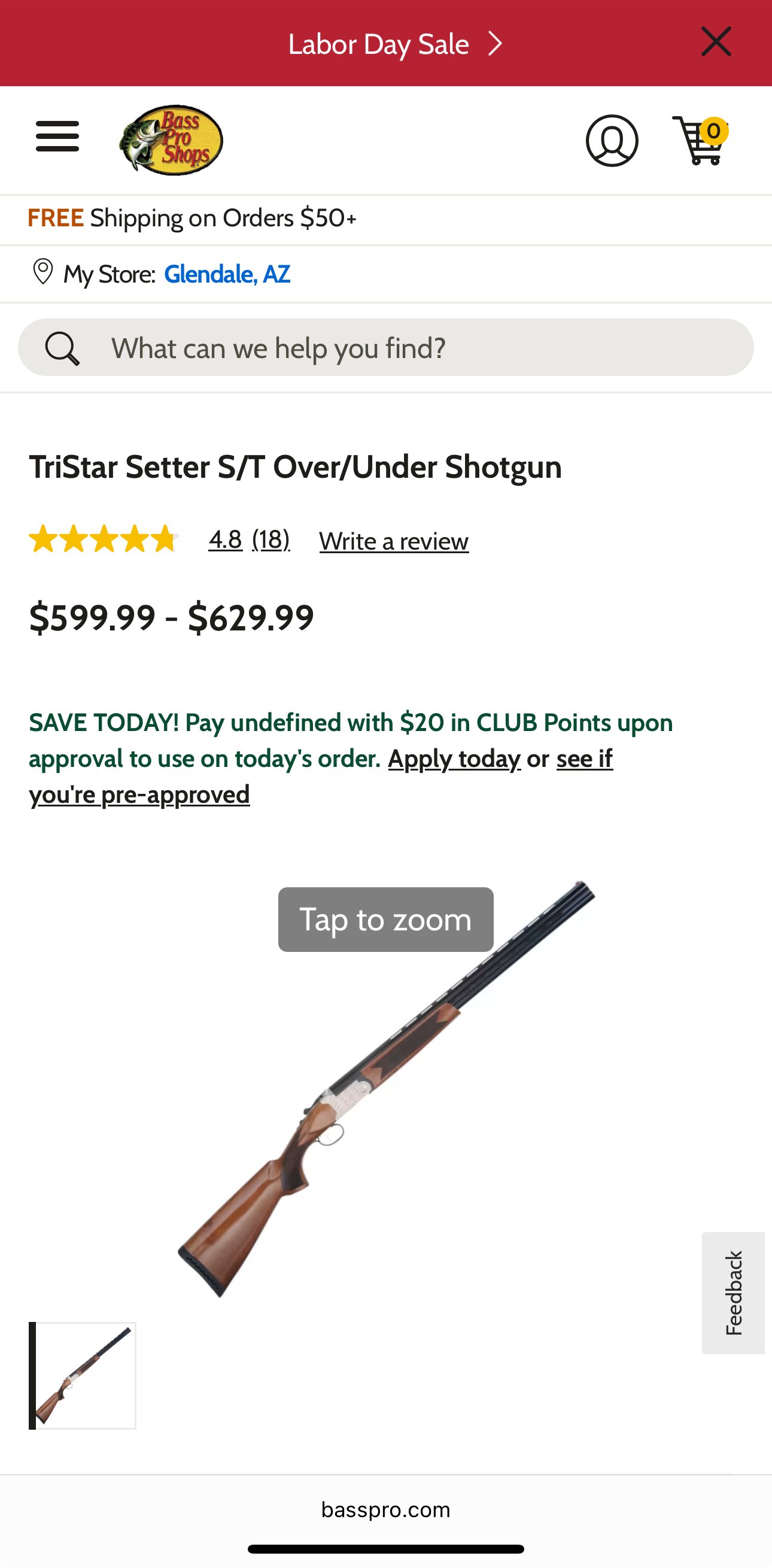Go to Bass Pro Shops homepage logo
Viewport: 772px width, 1568px height.
pyautogui.click(x=171, y=140)
